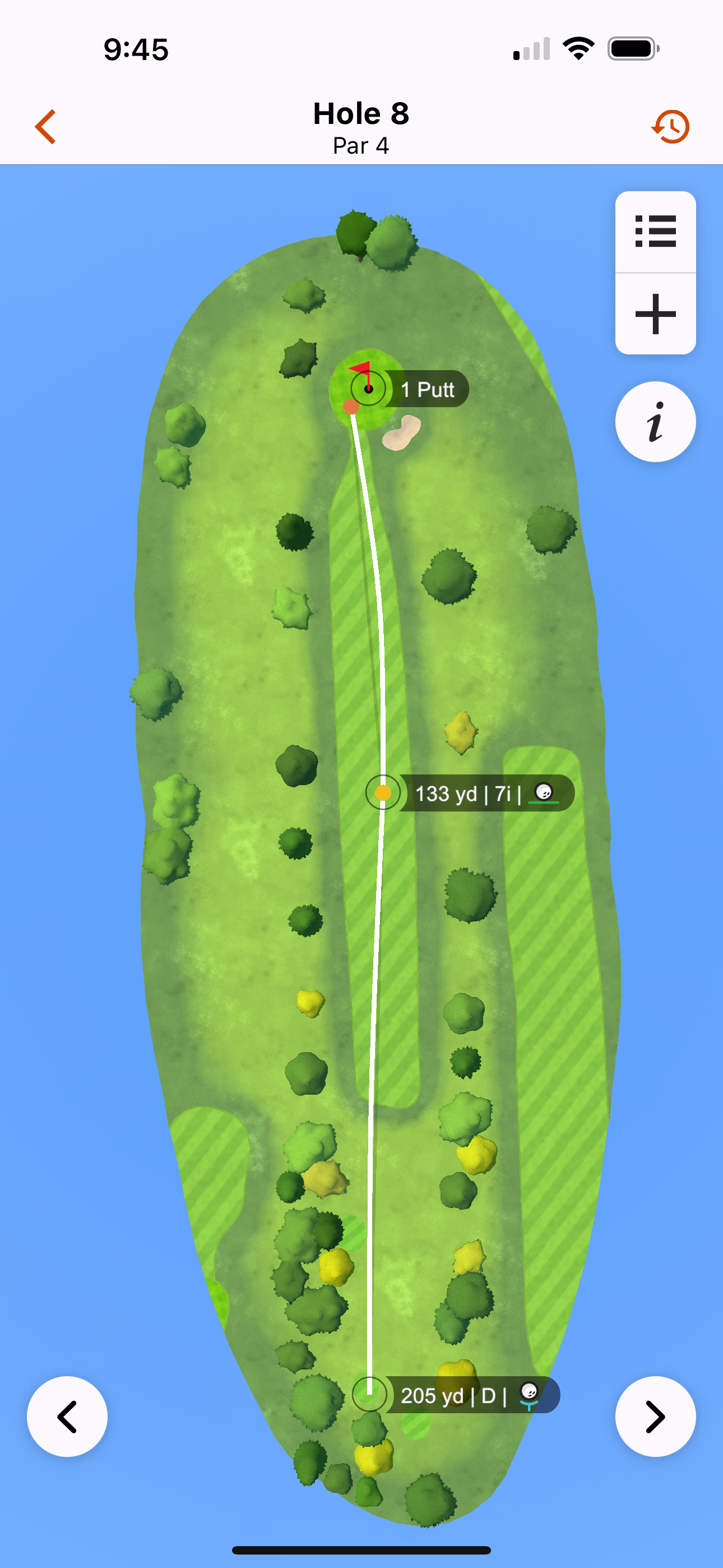The width and height of the screenshot is (723, 1568).
Task: Go back using the top-left arrow
Action: coord(45,127)
